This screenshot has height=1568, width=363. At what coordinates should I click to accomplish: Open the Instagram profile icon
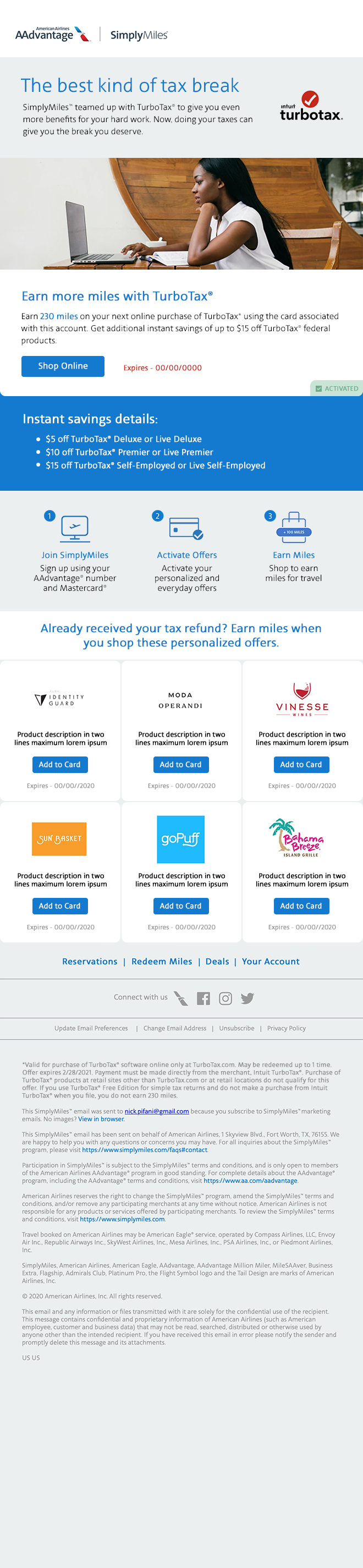[x=226, y=998]
